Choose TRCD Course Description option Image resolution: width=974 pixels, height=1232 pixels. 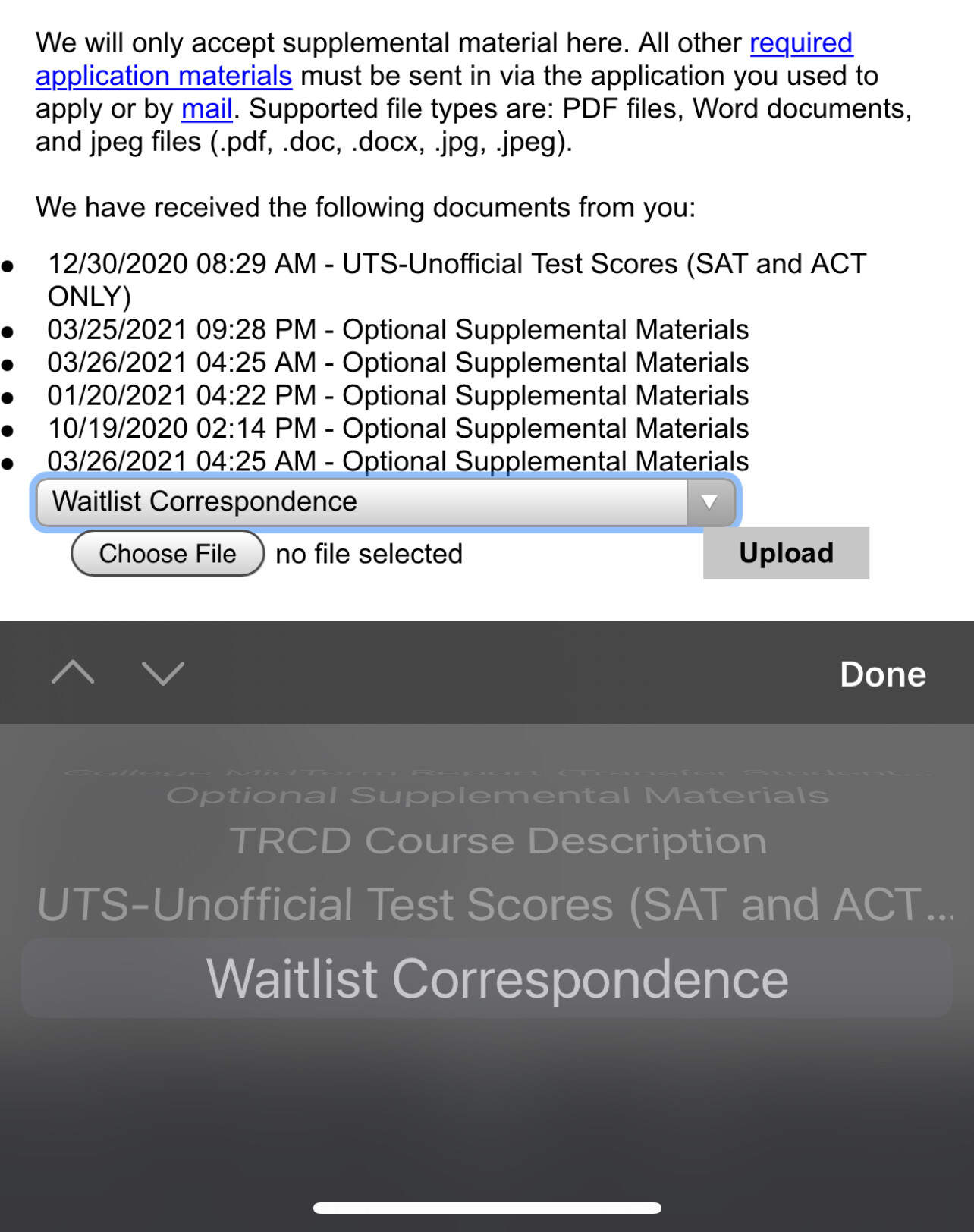click(x=498, y=841)
